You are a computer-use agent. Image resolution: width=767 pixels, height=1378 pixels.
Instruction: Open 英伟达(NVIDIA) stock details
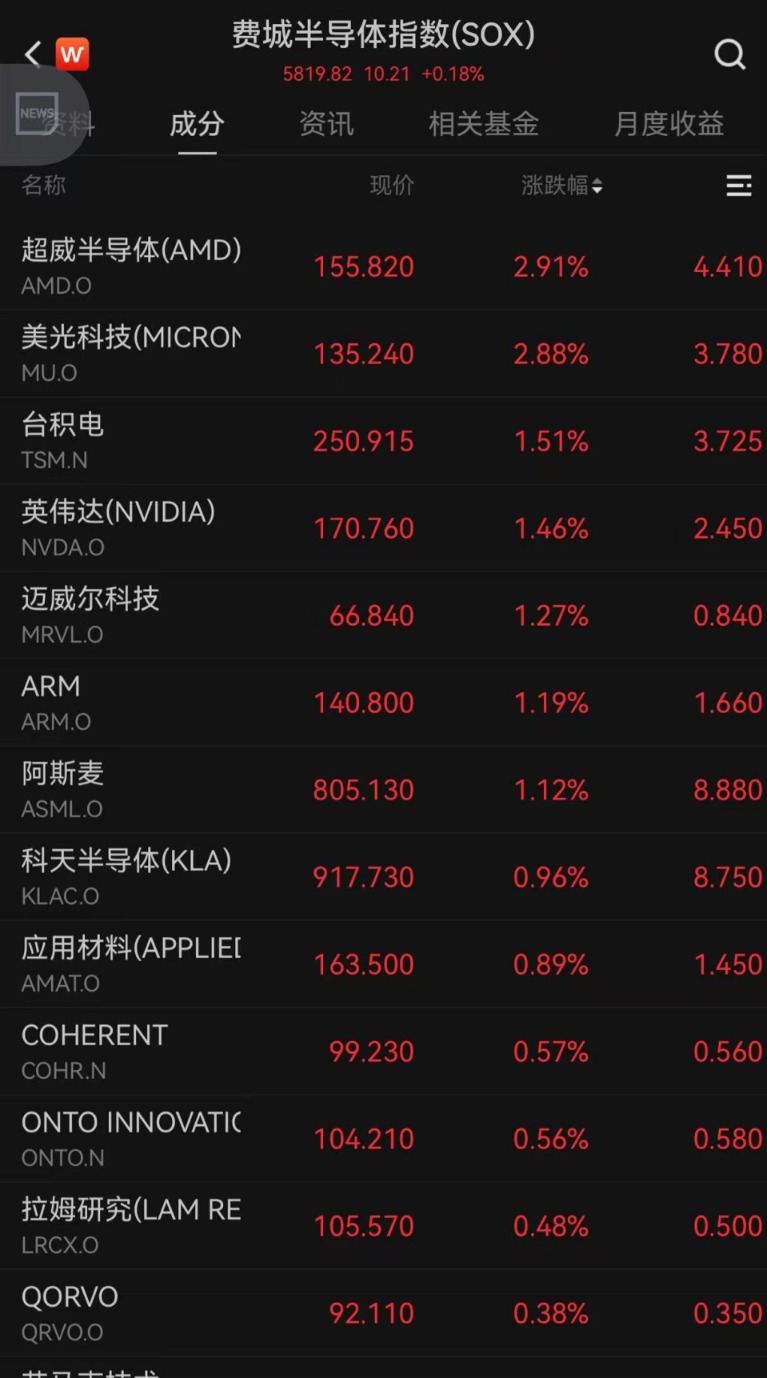coord(383,527)
